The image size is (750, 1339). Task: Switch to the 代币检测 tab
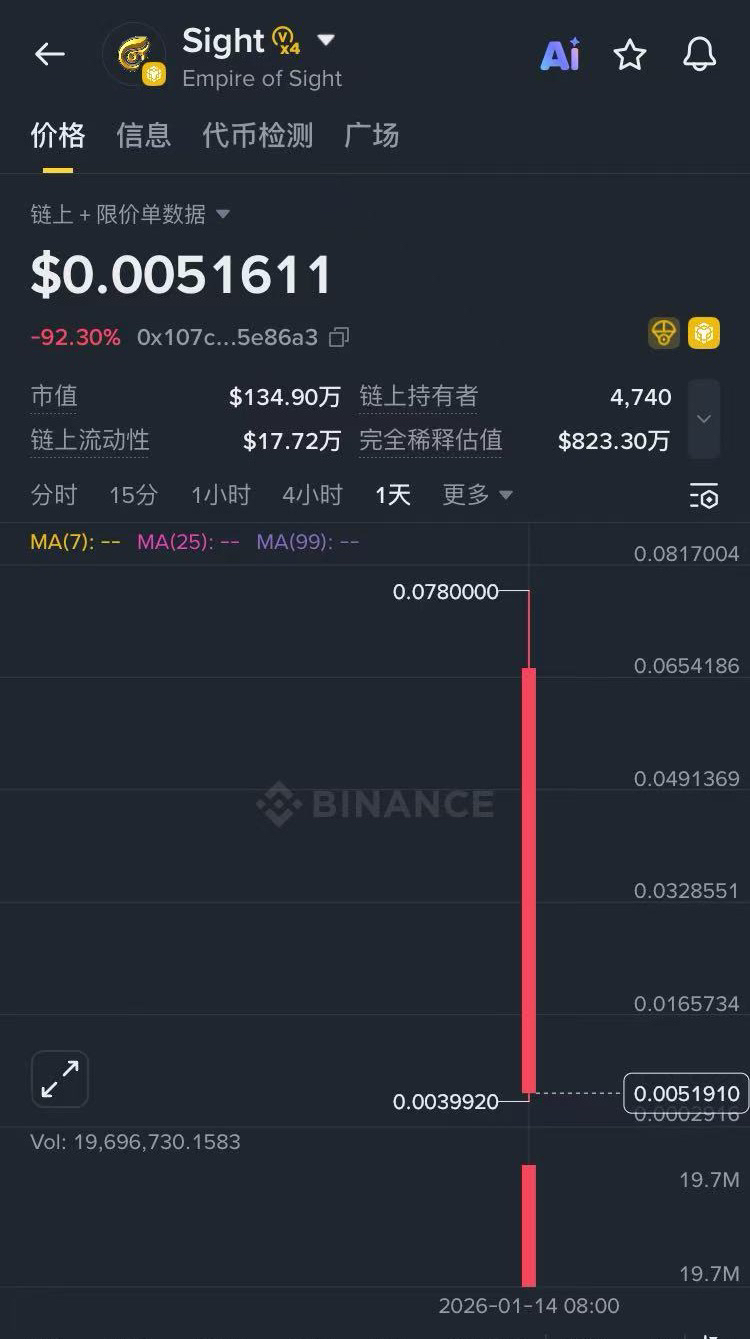click(x=257, y=135)
